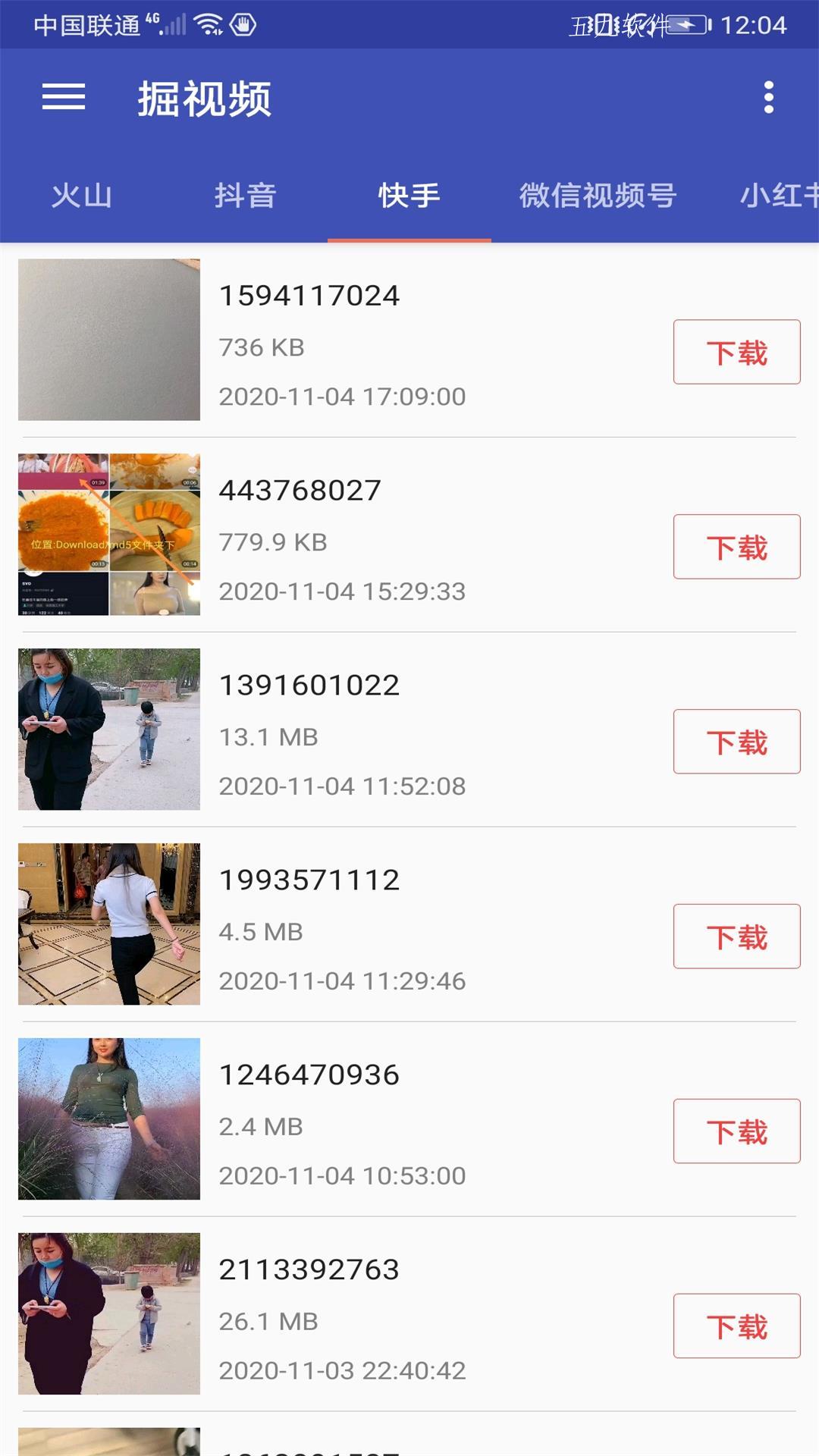Switch to the 微信视频号 tab
Viewport: 819px width, 1456px height.
pos(598,196)
